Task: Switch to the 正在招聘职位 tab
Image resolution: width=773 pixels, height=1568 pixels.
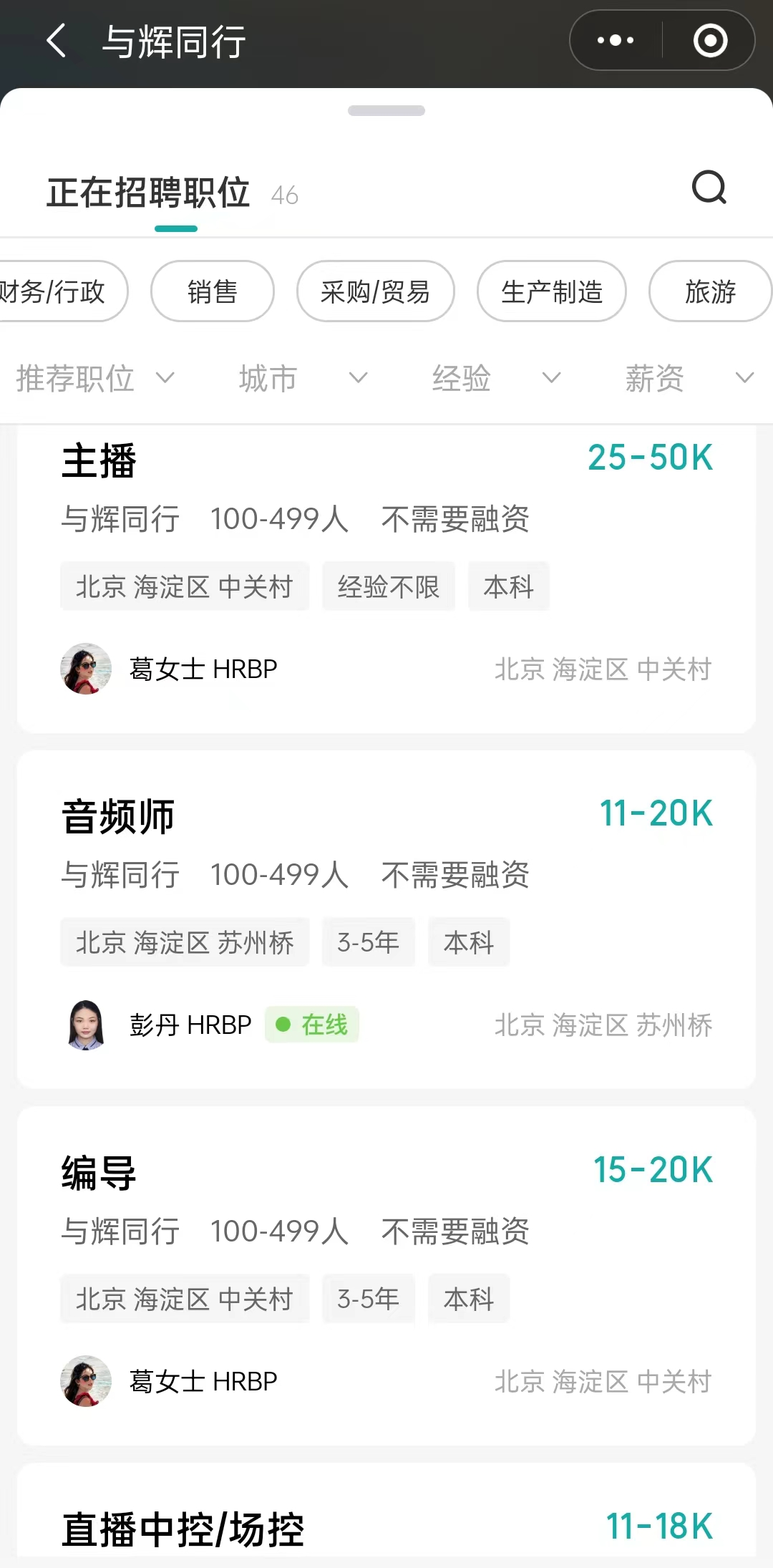Action: [149, 193]
